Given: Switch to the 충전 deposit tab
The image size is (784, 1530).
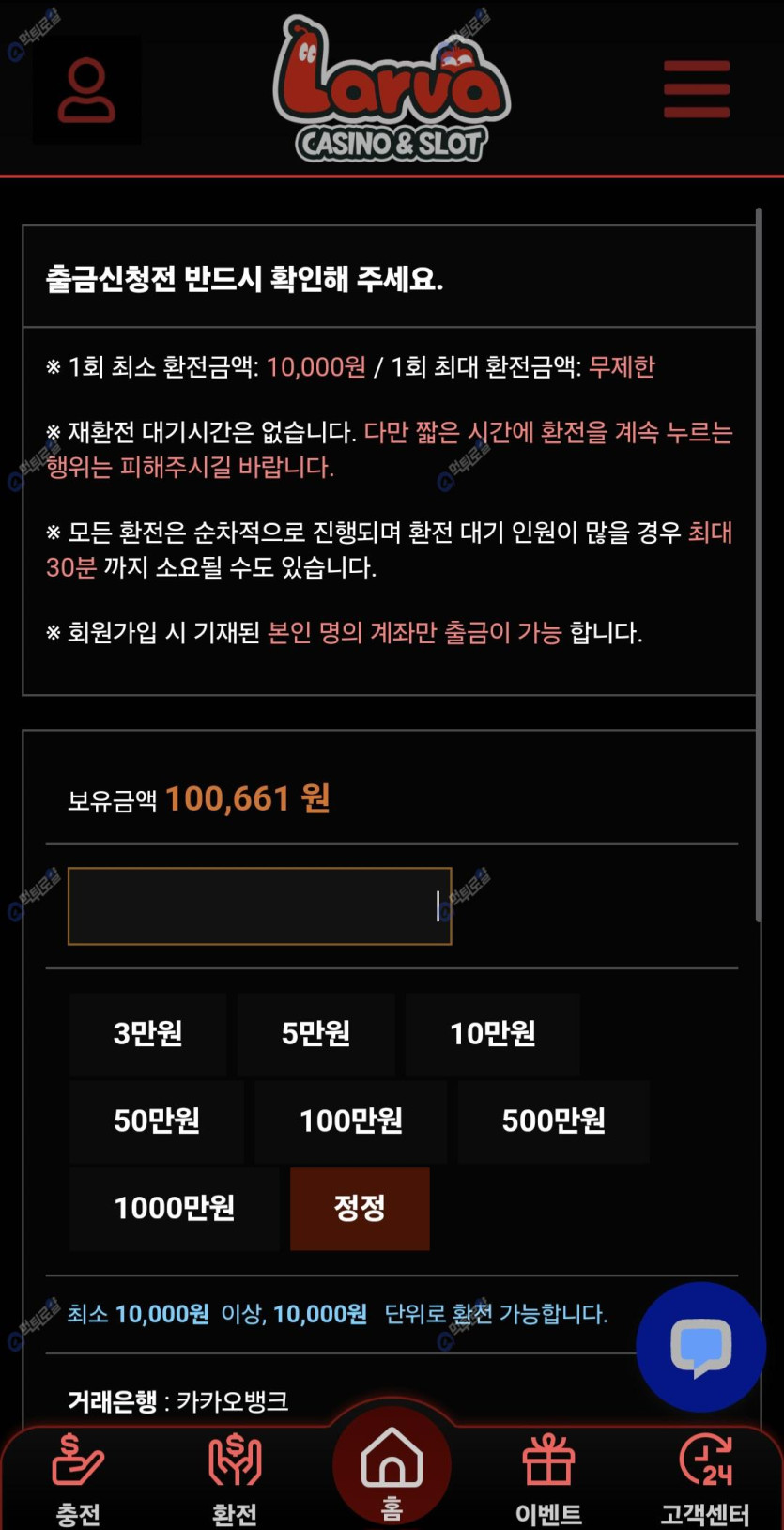Looking at the screenshot, I should tap(78, 1475).
